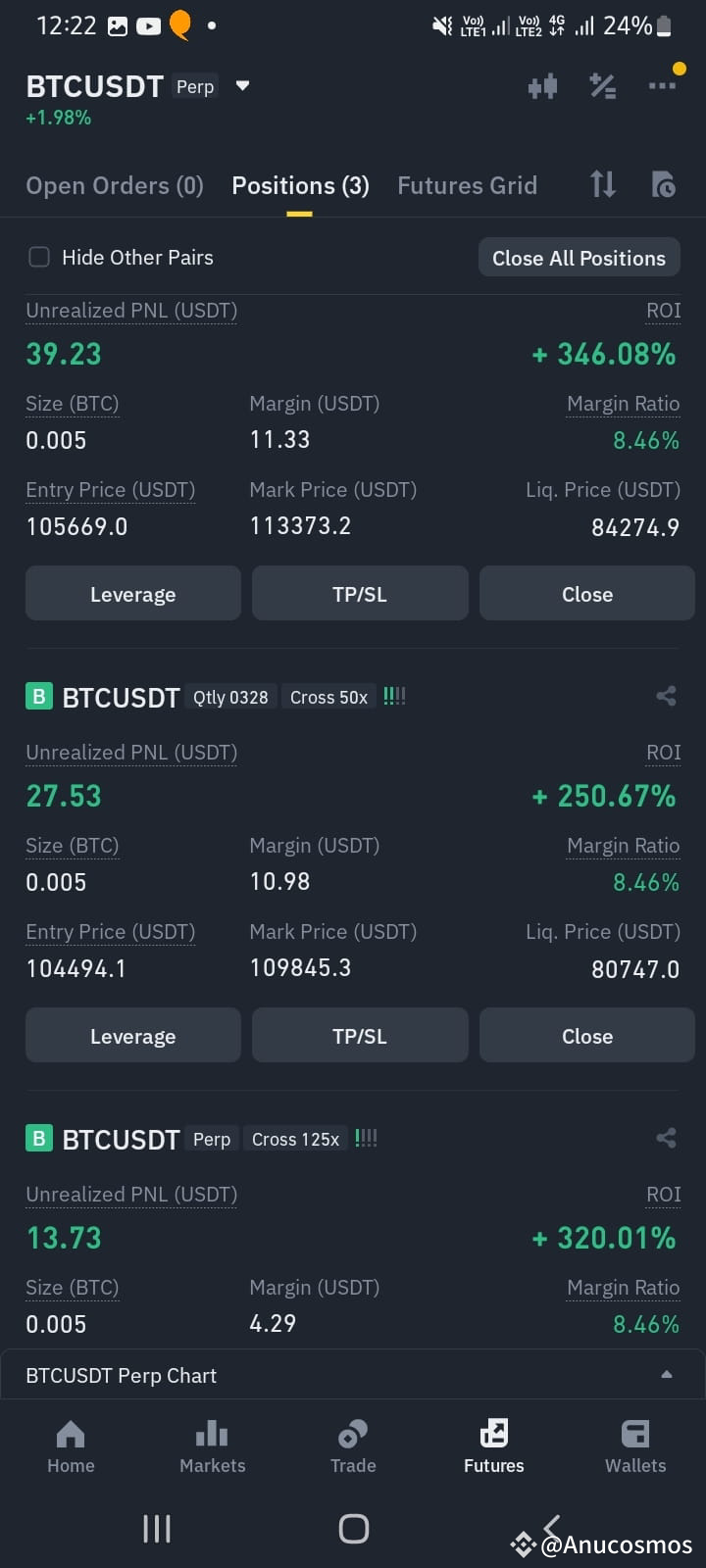
Task: Set TP/SL for the first position
Action: (360, 593)
